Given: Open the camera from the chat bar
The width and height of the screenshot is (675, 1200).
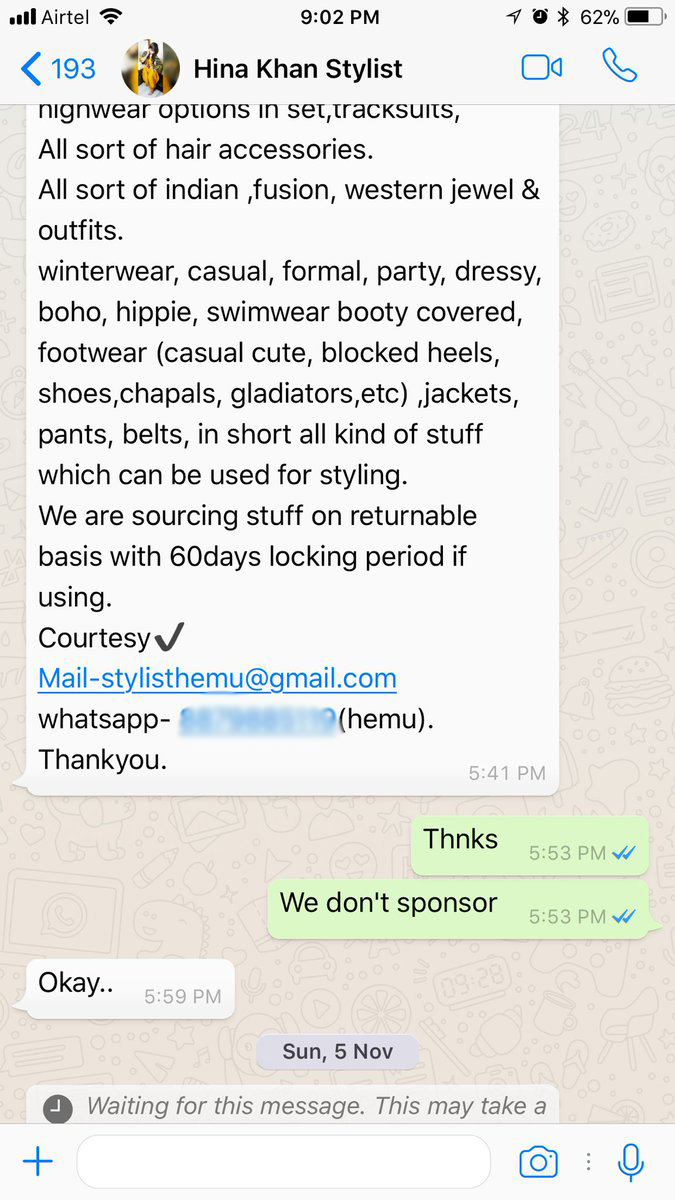Looking at the screenshot, I should tap(538, 1162).
